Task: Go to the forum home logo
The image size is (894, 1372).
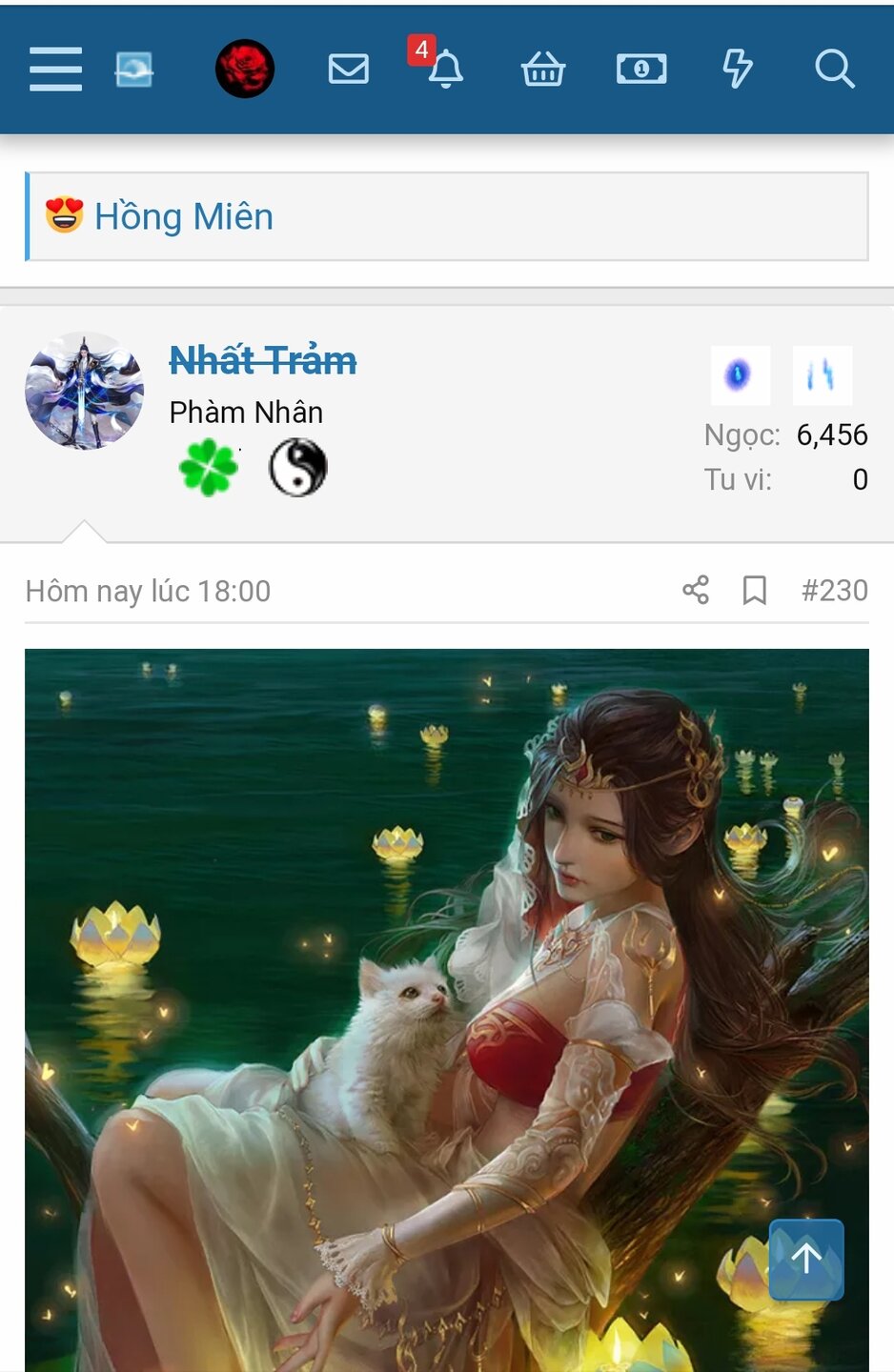Action: pos(133,69)
